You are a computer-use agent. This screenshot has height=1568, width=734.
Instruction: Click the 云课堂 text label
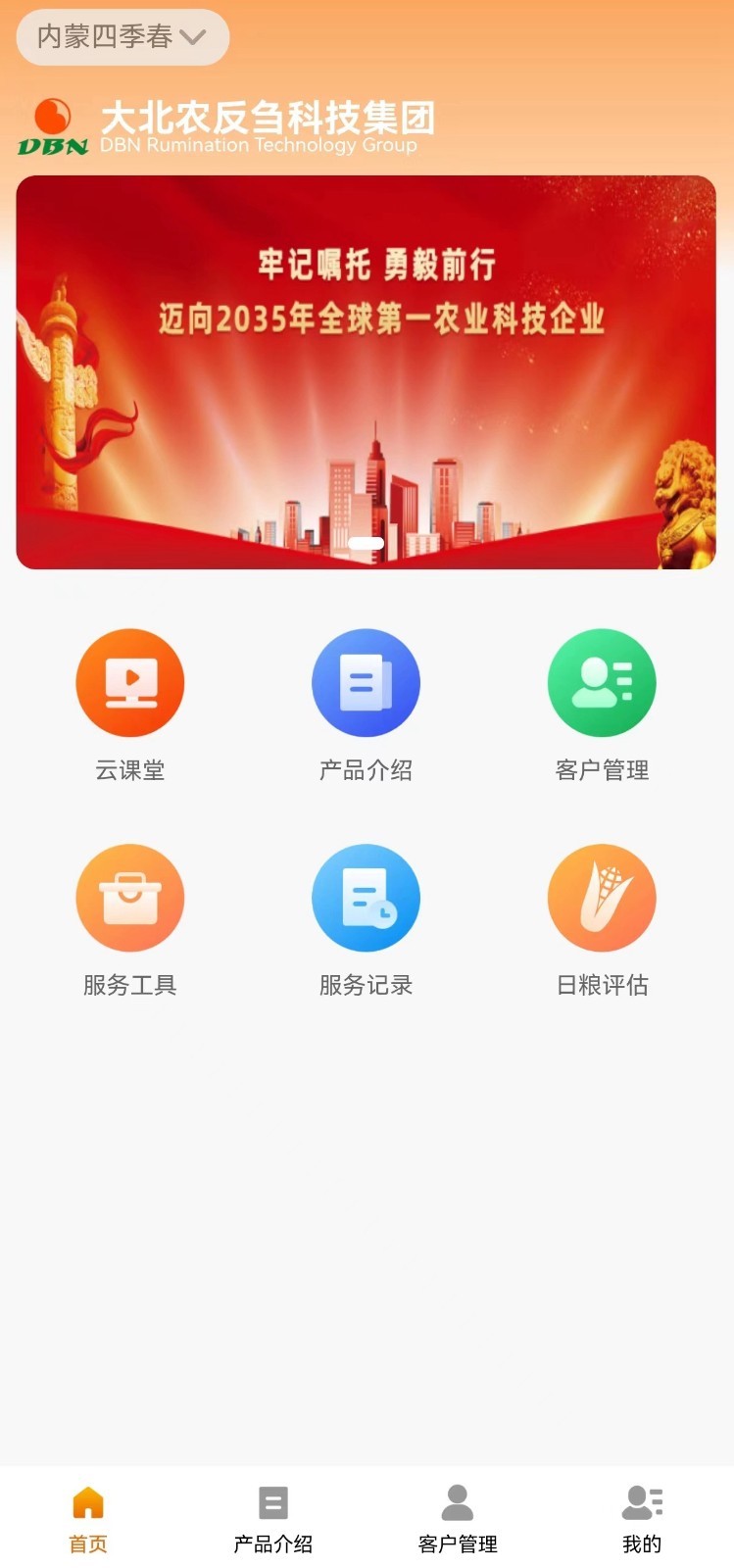pyautogui.click(x=129, y=770)
